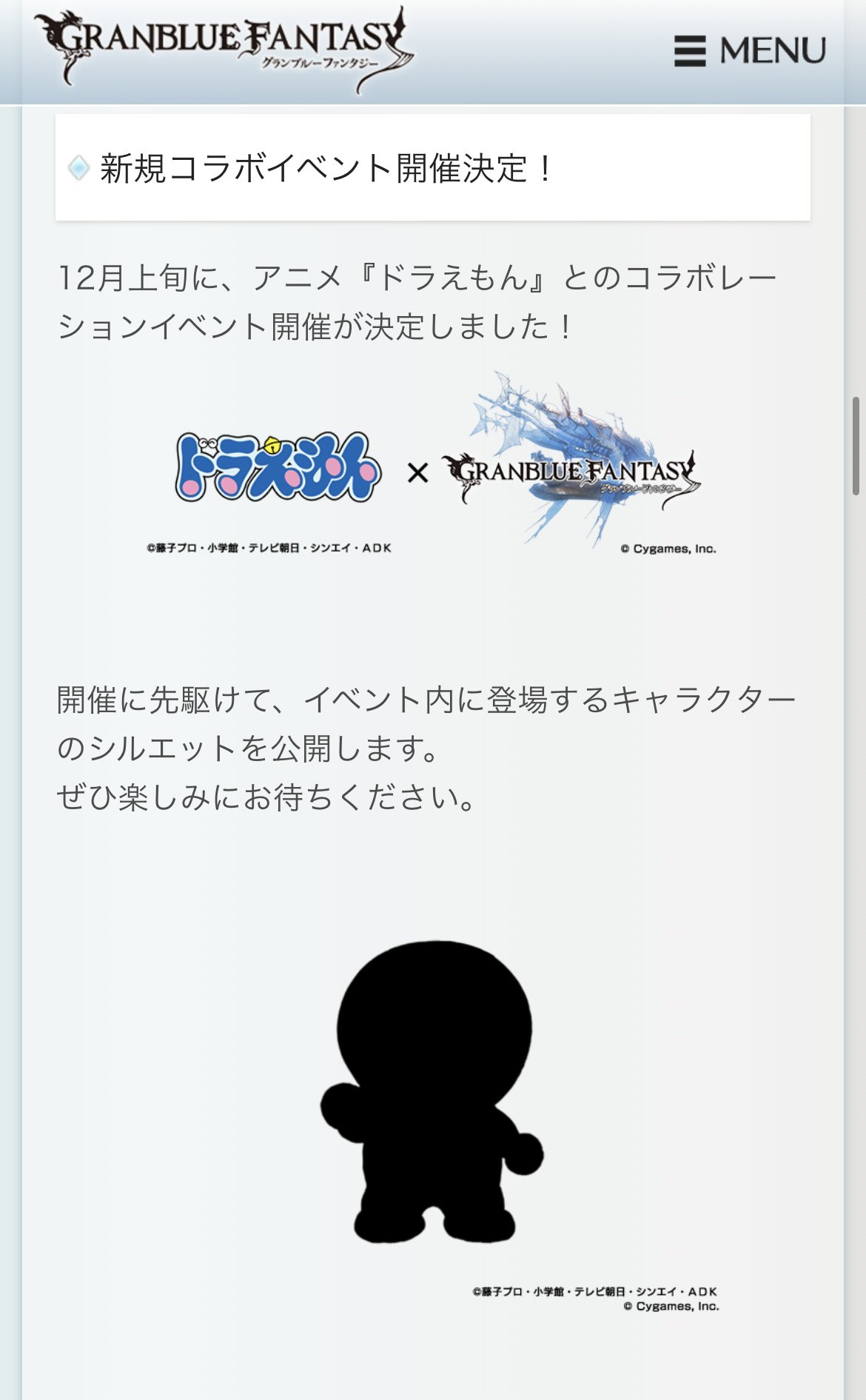
Task: Open the MENU hamburger button
Action: point(749,51)
